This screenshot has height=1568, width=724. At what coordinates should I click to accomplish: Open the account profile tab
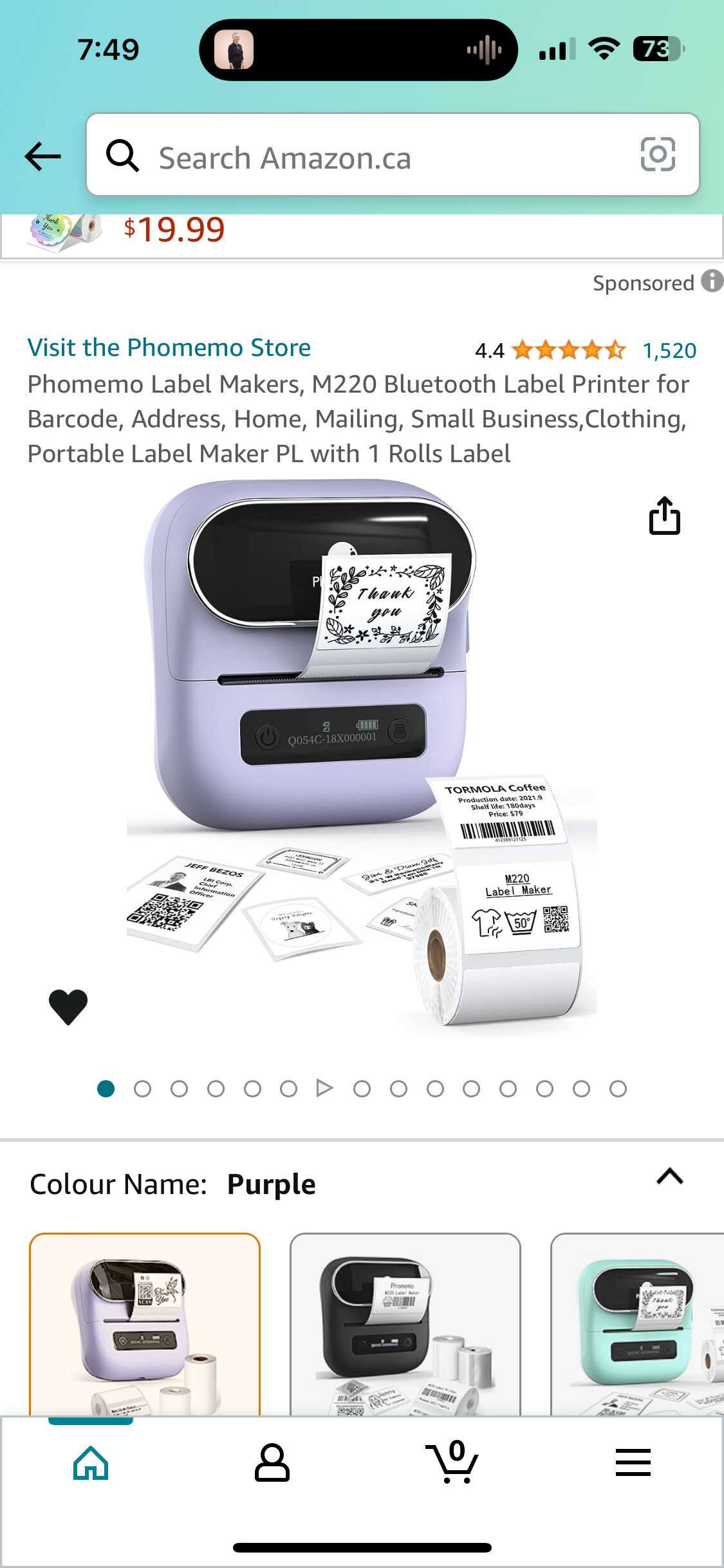[x=272, y=1463]
